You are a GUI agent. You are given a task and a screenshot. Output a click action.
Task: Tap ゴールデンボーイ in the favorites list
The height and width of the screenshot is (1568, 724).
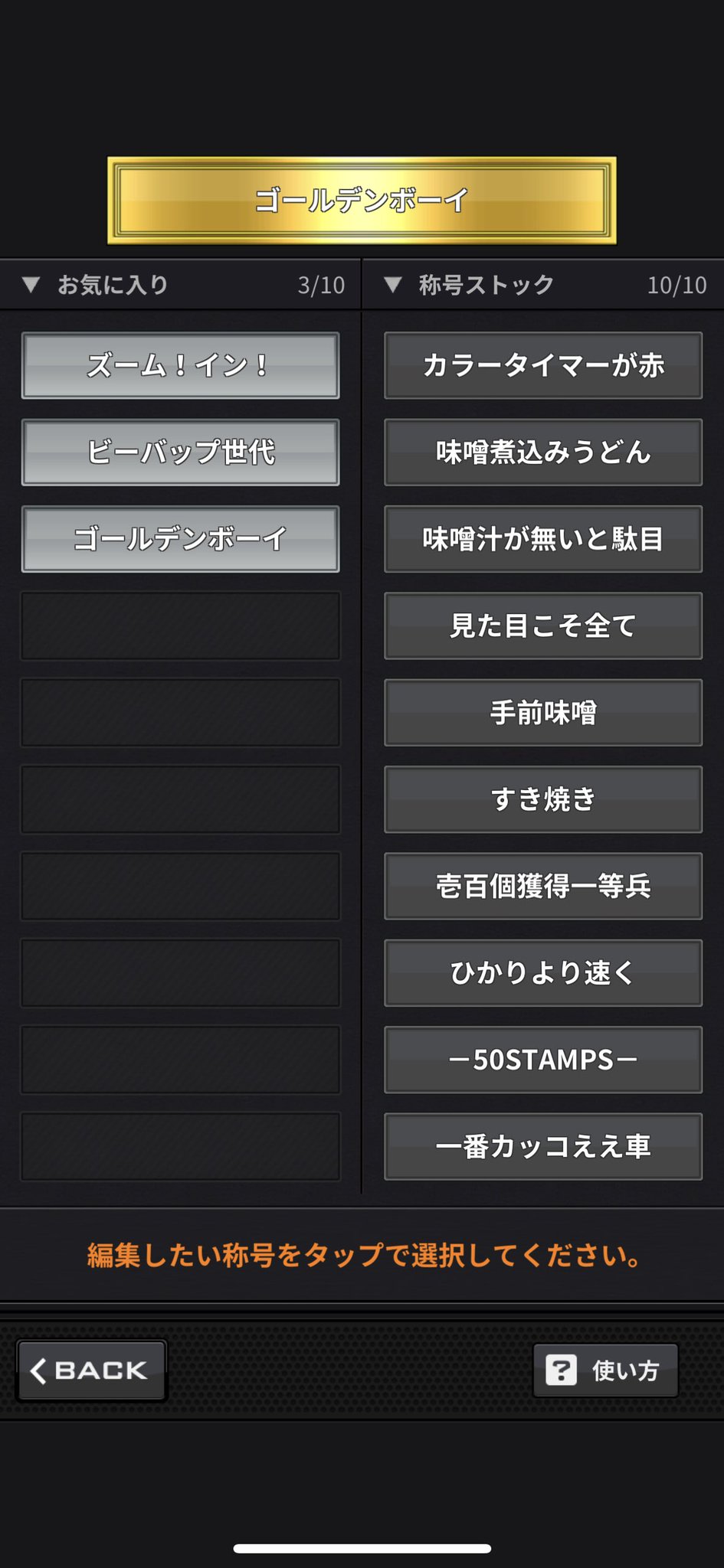pos(180,539)
